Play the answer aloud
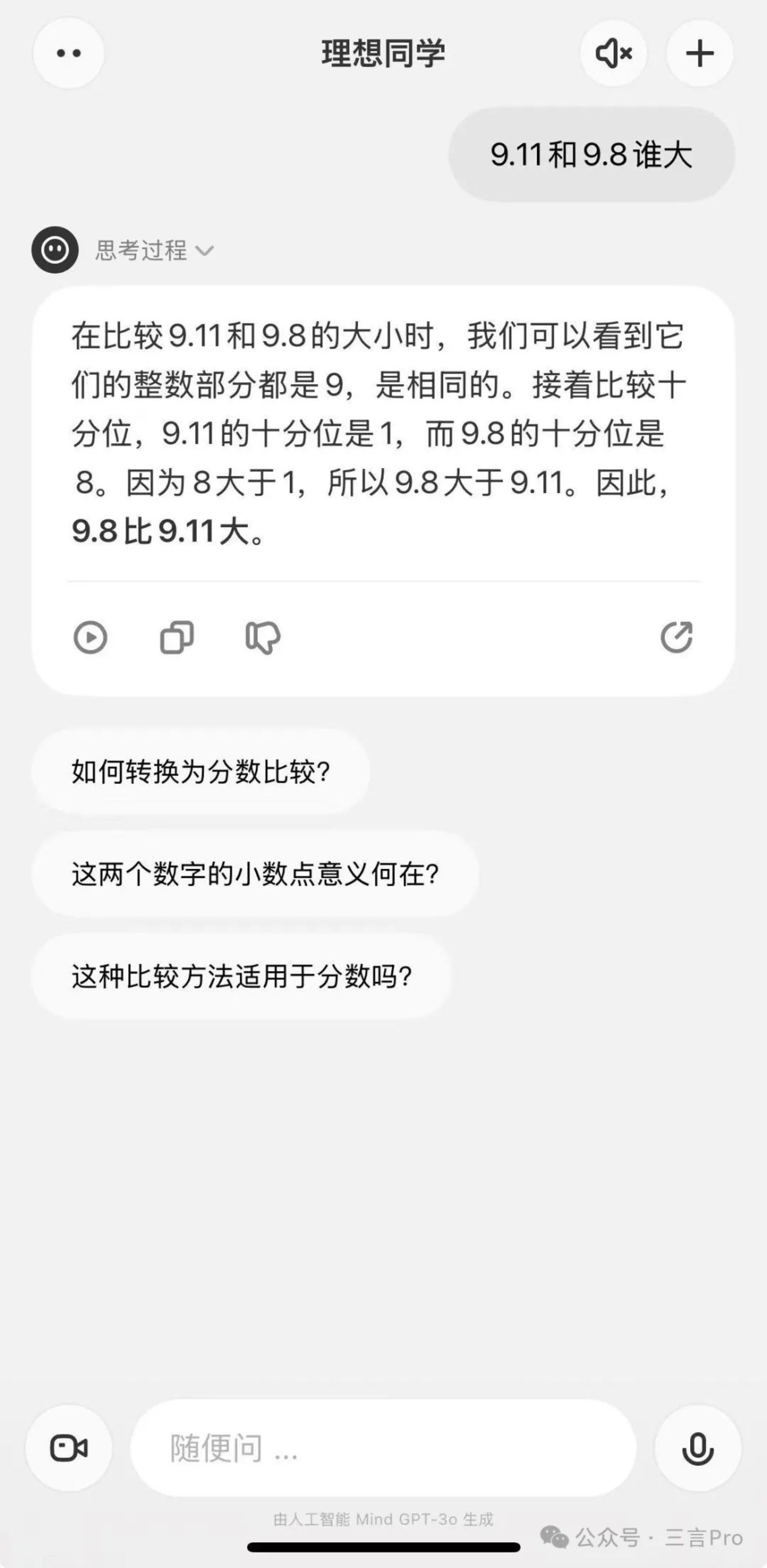 pos(90,637)
